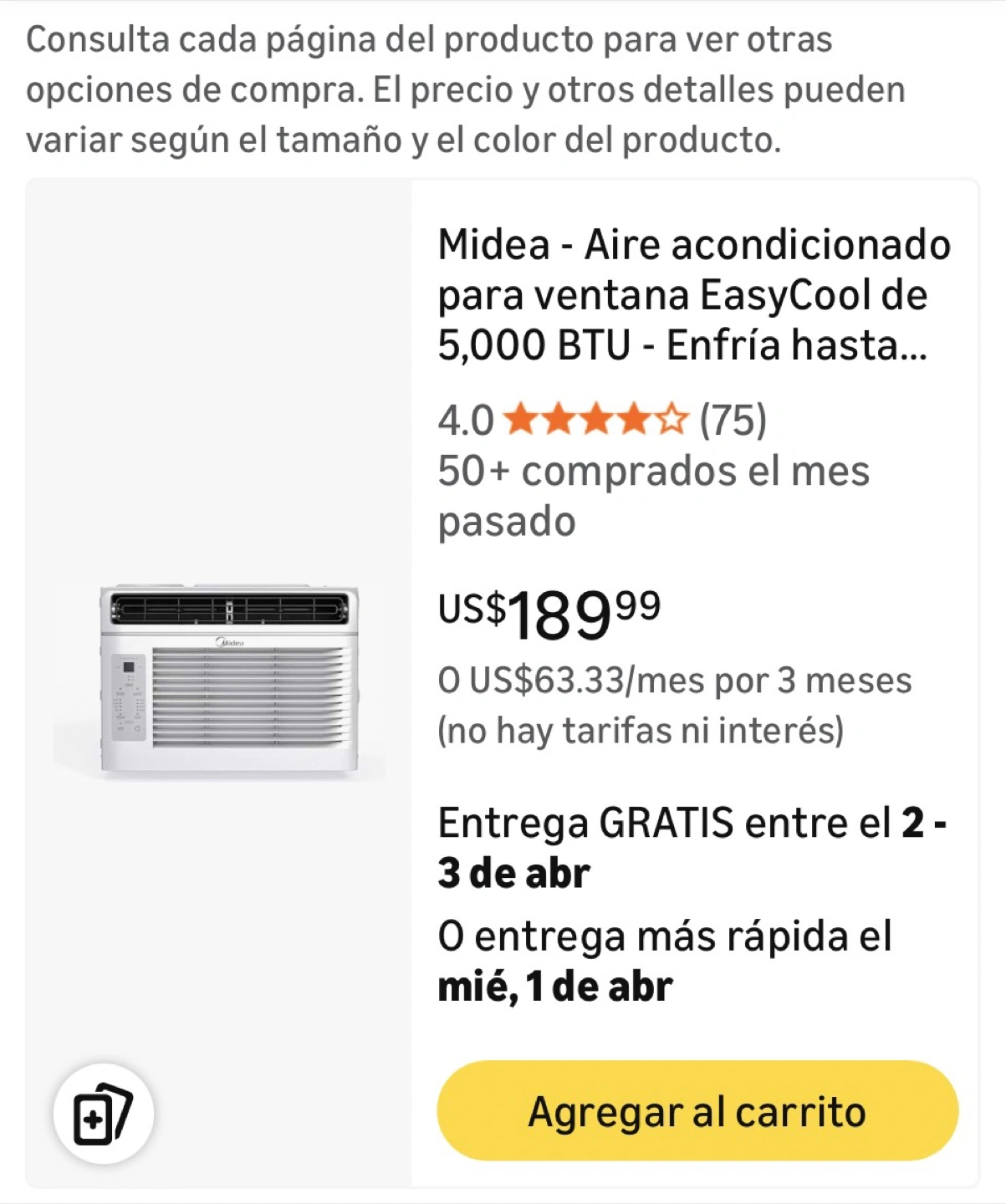This screenshot has width=1006, height=1204.
Task: Open the similar items icon on product image
Action: [x=103, y=1114]
